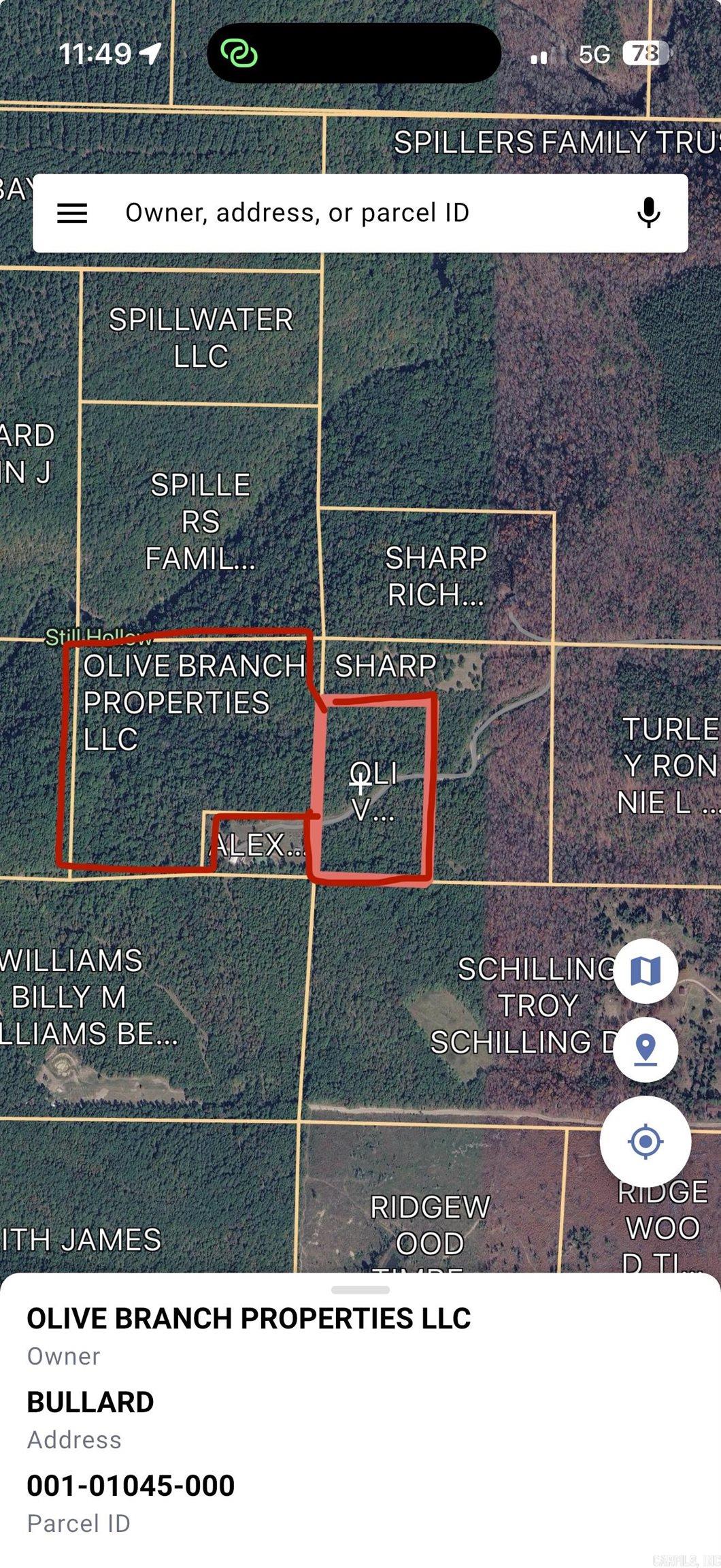Select the Turley Ronnie L parcel
721x1568 pixels.
[667, 766]
